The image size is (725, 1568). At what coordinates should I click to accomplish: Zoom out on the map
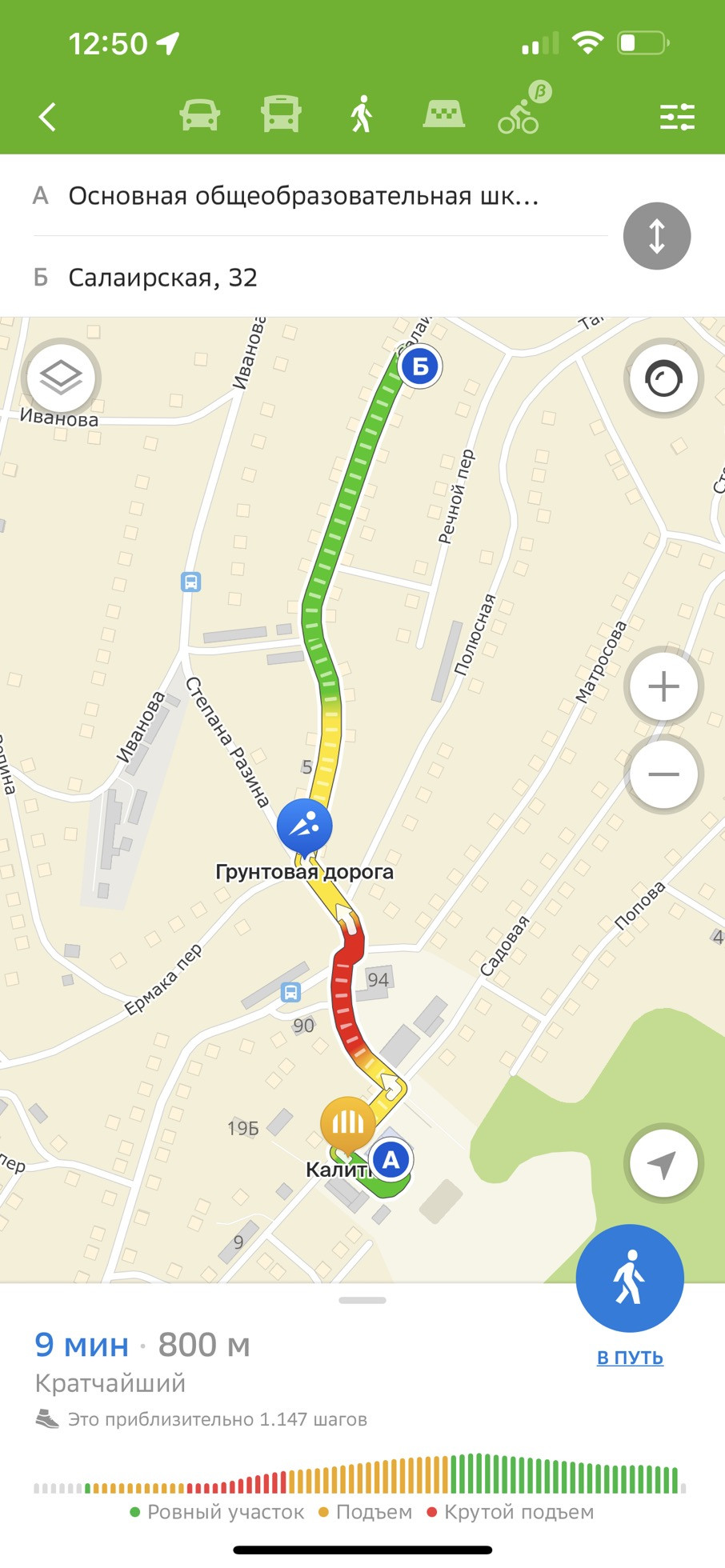(x=663, y=774)
